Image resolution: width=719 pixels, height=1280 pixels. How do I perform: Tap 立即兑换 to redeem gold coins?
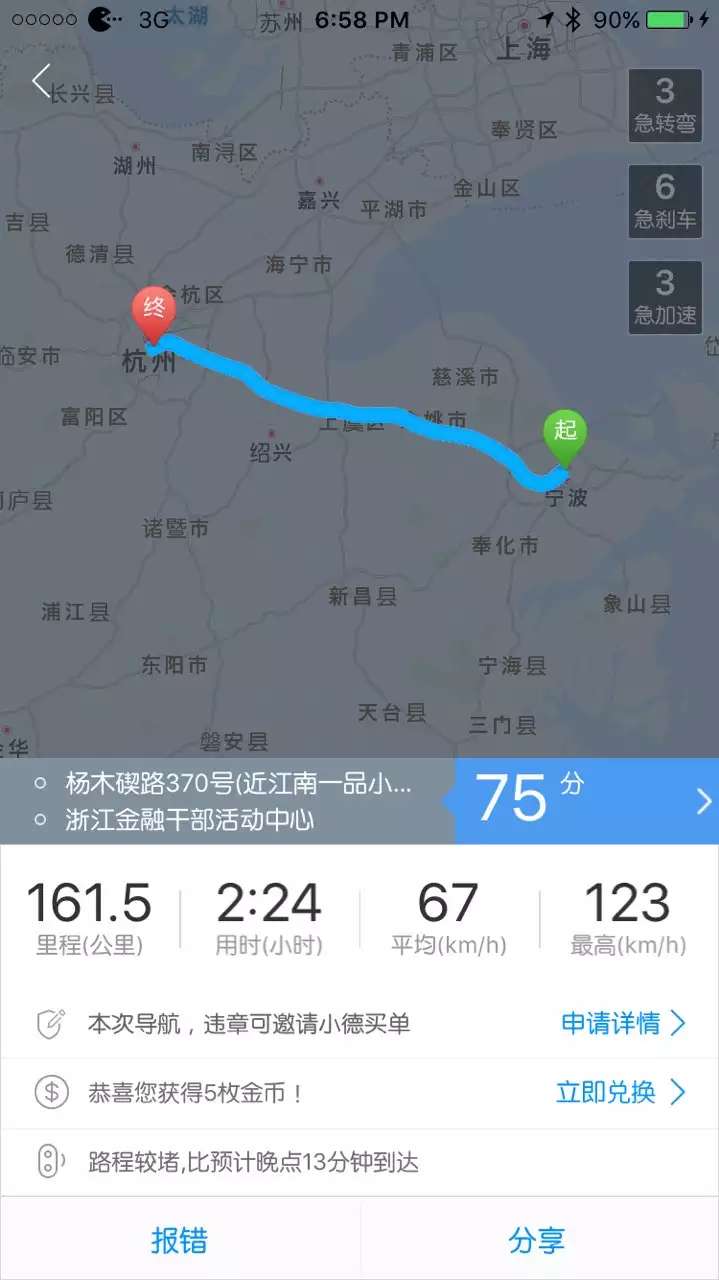pos(621,1091)
